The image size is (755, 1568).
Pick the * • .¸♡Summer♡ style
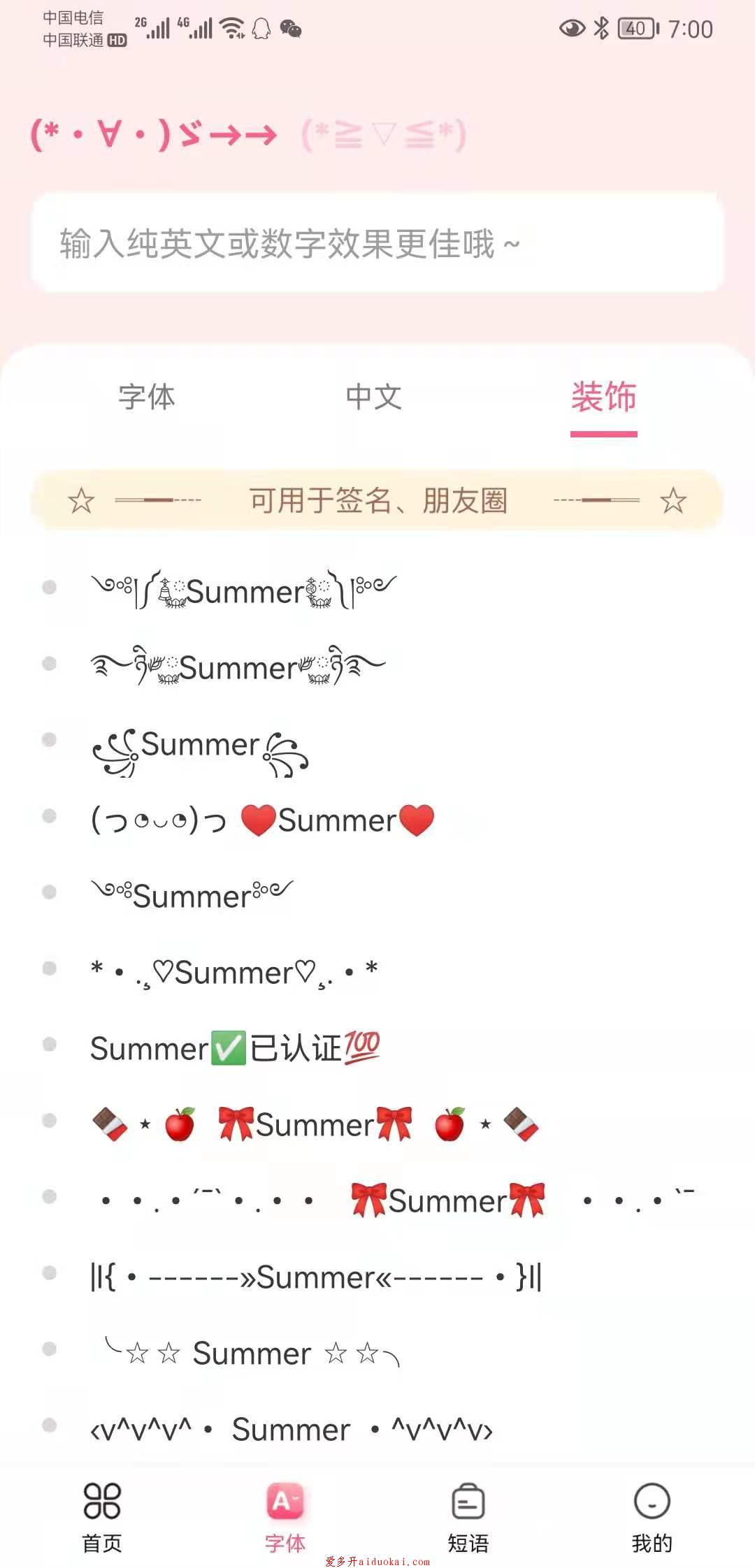[234, 972]
